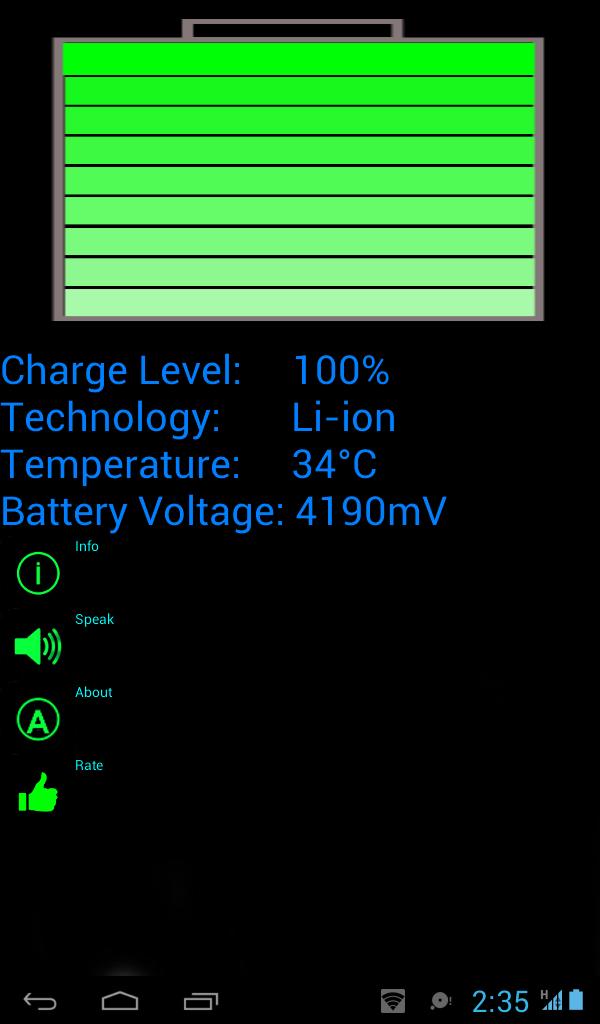Open the Info icon
This screenshot has height=1024, width=600.
[38, 573]
